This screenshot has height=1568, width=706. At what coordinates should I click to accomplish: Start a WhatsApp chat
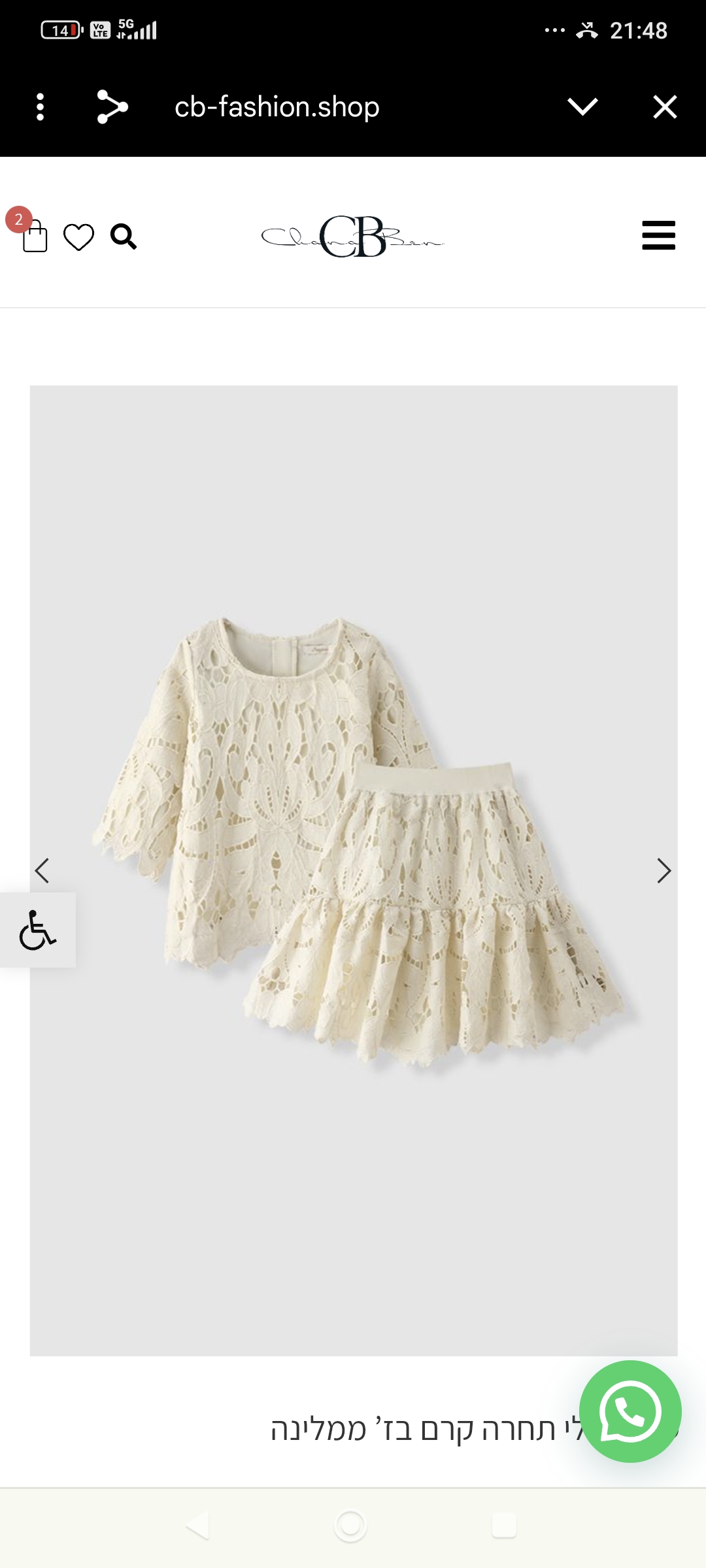tap(630, 1411)
